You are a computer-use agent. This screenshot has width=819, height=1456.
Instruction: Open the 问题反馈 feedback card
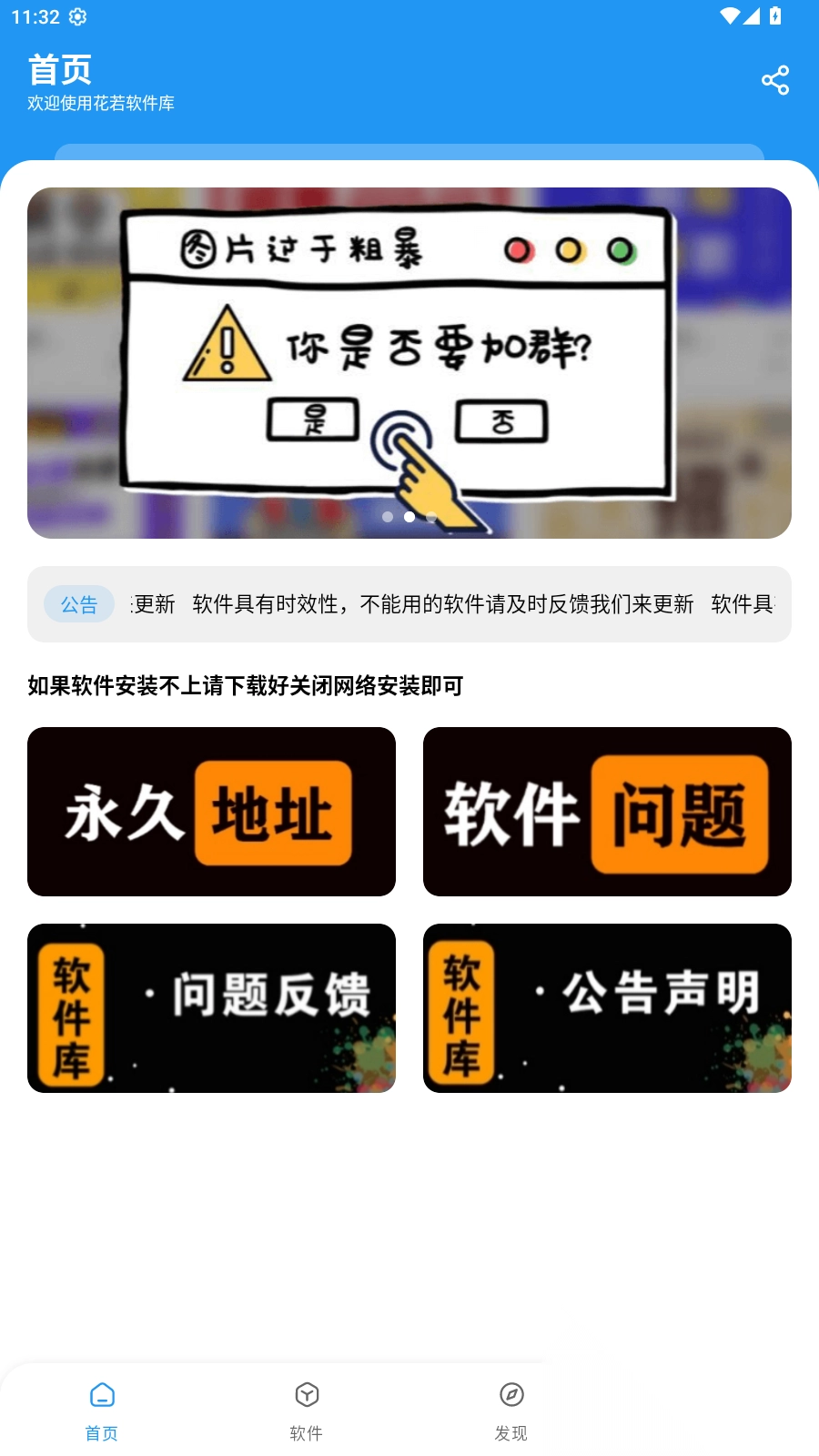211,1007
